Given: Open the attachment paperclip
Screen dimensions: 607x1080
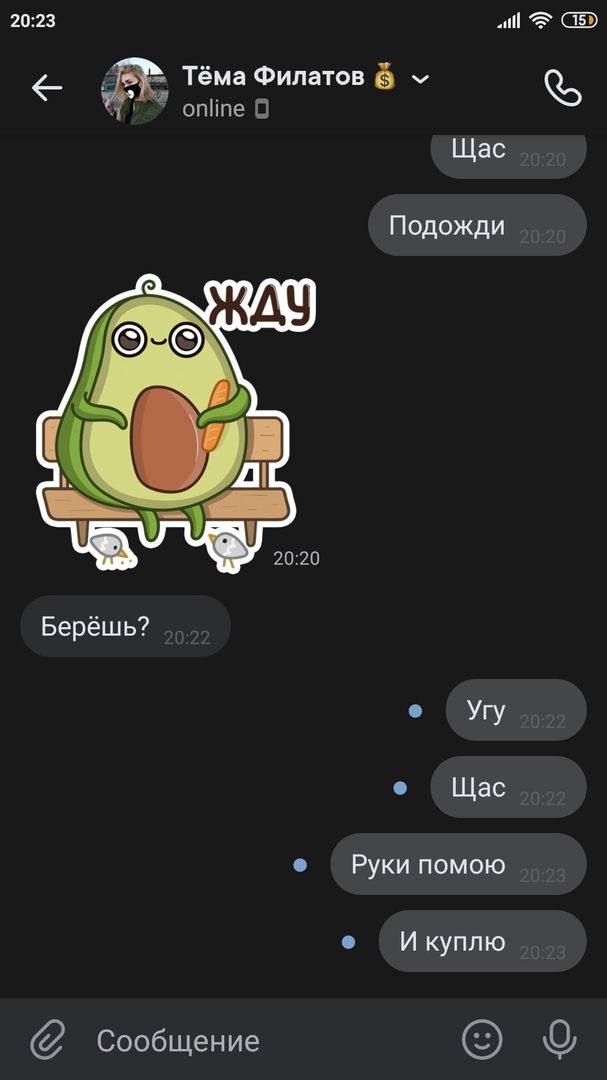Looking at the screenshot, I should pyautogui.click(x=47, y=1040).
